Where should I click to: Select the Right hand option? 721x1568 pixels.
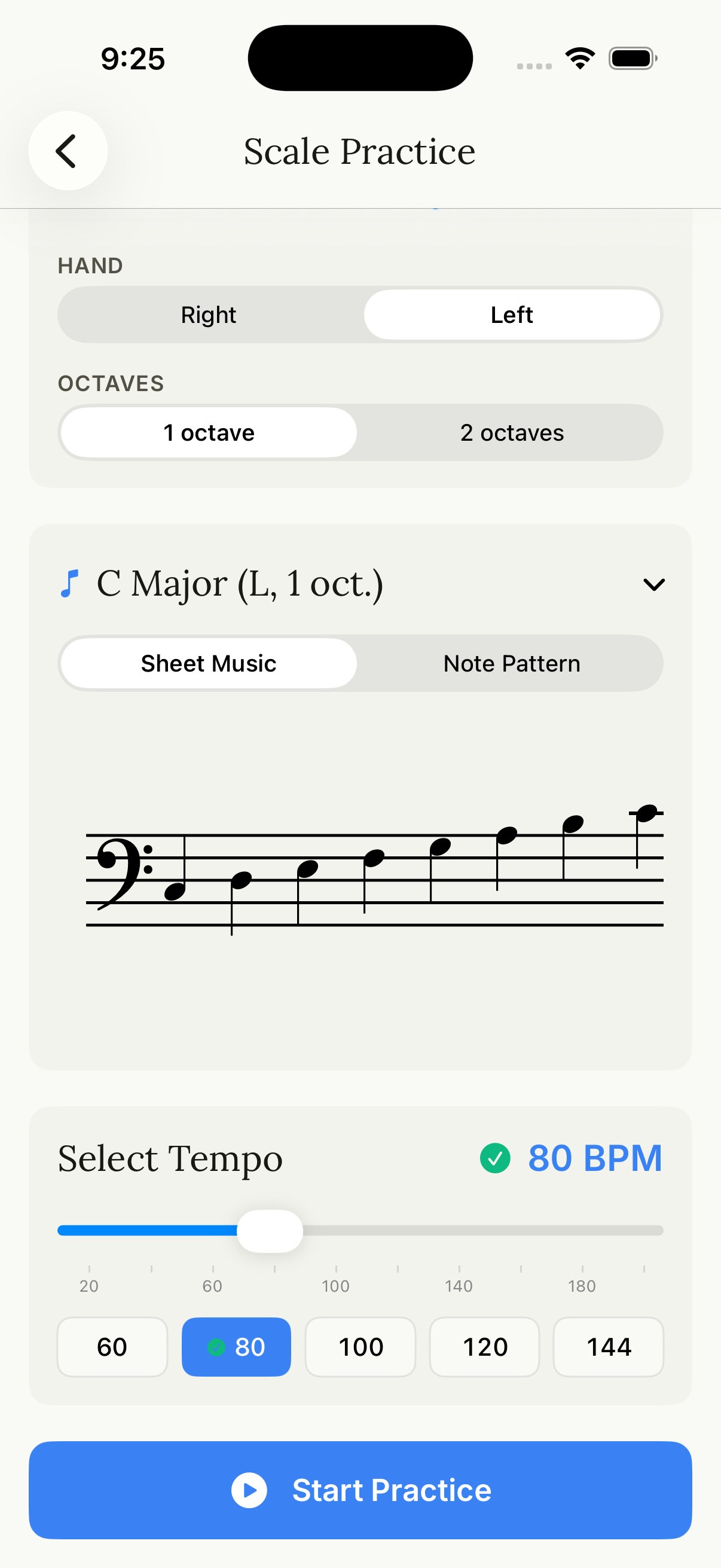tap(209, 314)
